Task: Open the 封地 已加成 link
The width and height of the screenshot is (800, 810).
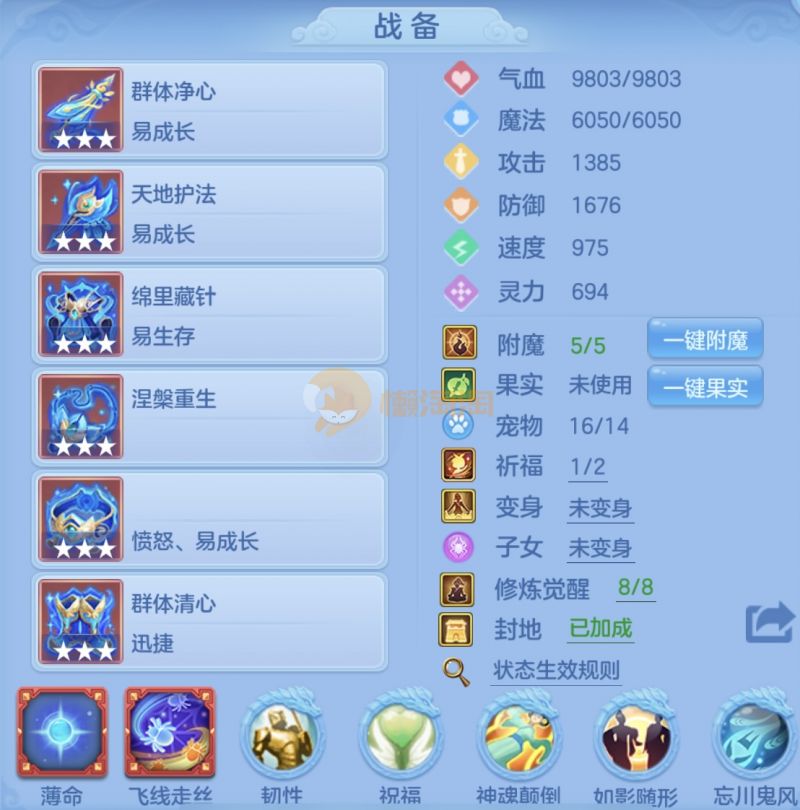Action: coord(600,629)
